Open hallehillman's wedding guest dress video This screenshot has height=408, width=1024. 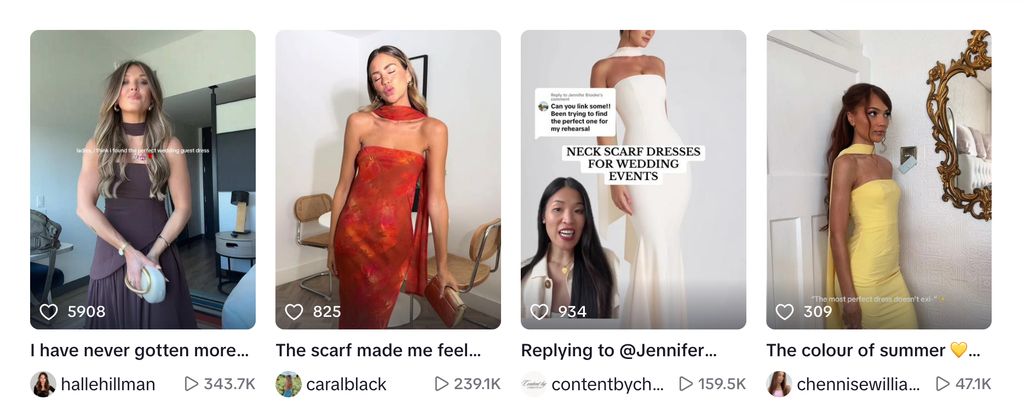click(x=142, y=180)
